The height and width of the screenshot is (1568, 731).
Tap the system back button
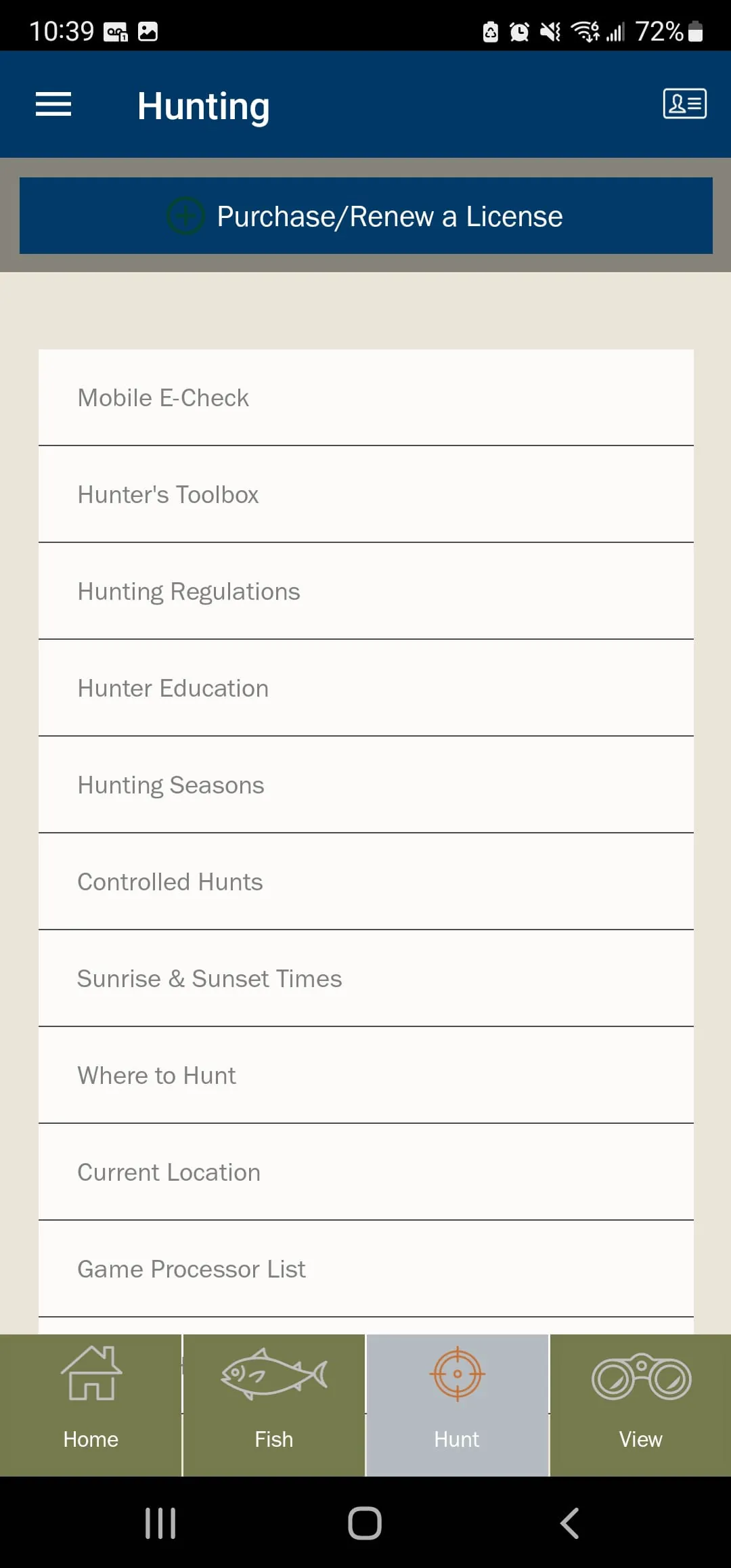pyautogui.click(x=569, y=1523)
